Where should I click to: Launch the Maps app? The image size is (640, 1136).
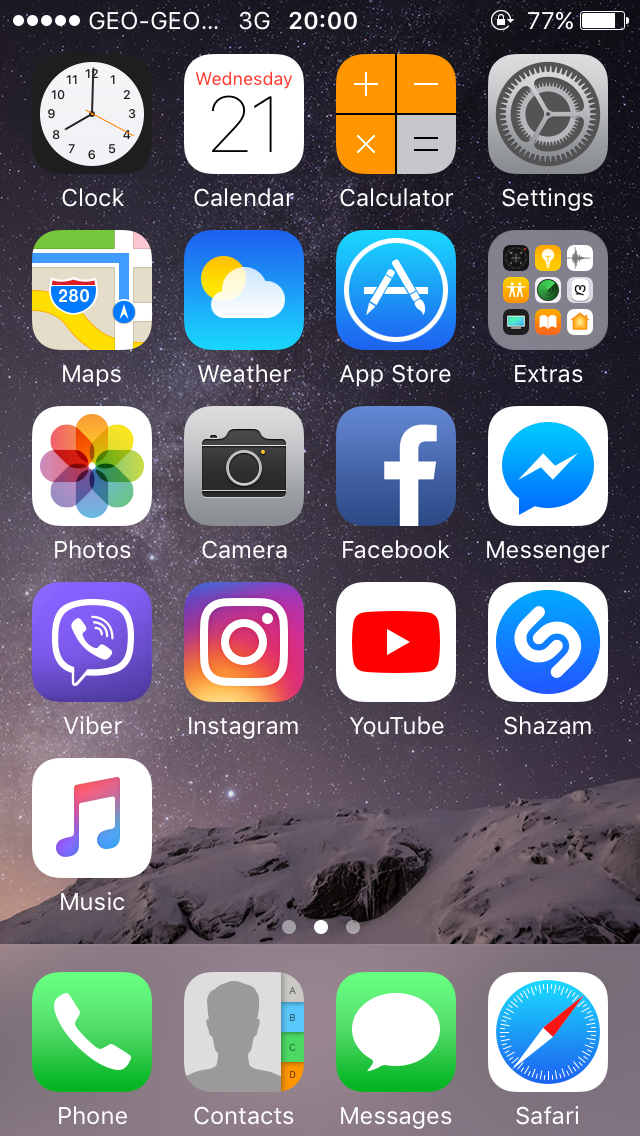pos(92,290)
